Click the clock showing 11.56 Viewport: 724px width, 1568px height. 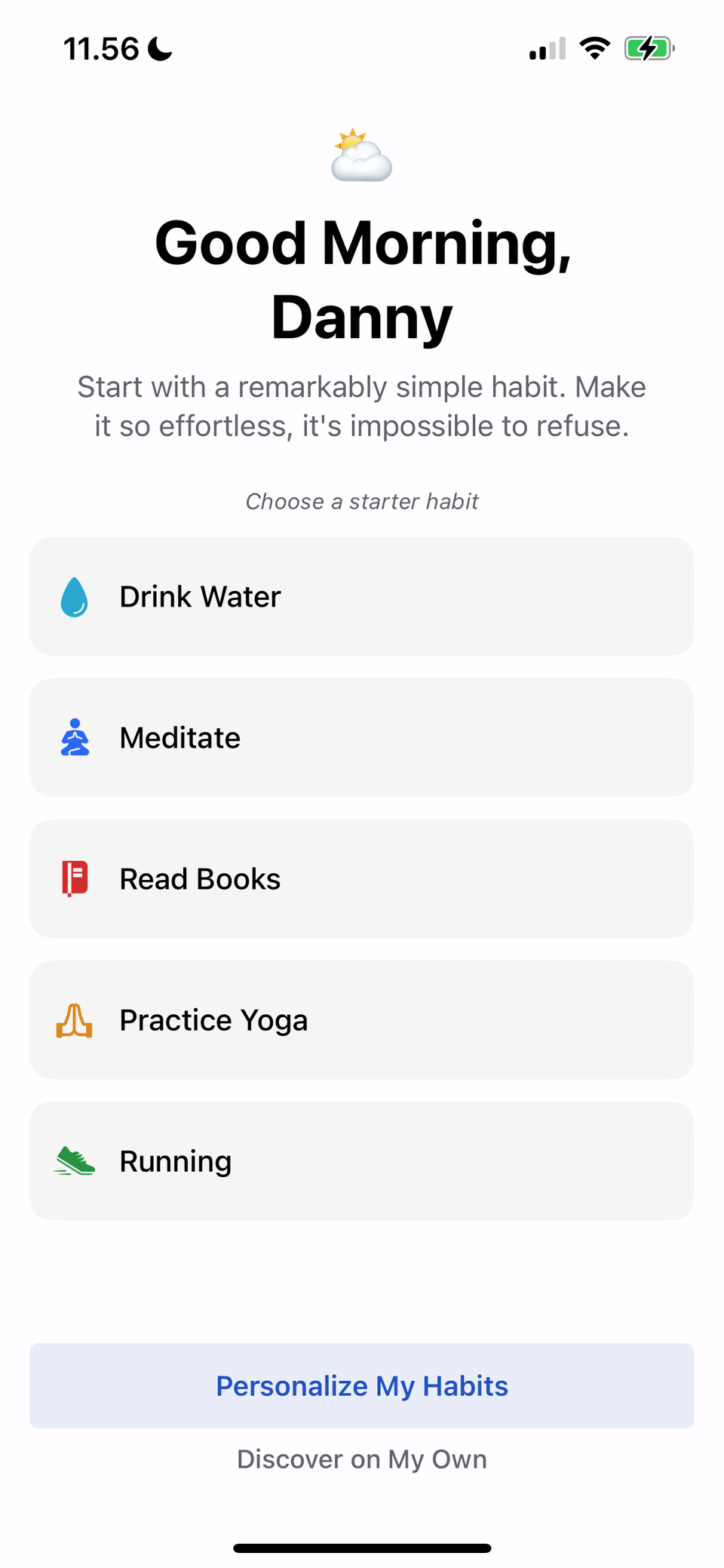point(100,48)
